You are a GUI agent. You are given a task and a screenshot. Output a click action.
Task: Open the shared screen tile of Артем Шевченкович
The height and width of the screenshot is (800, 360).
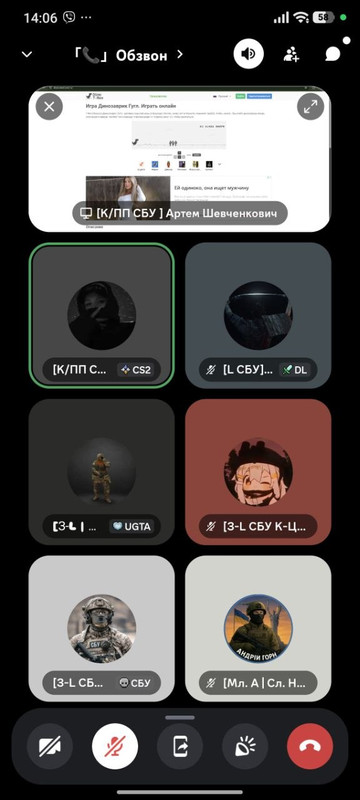coord(179,160)
